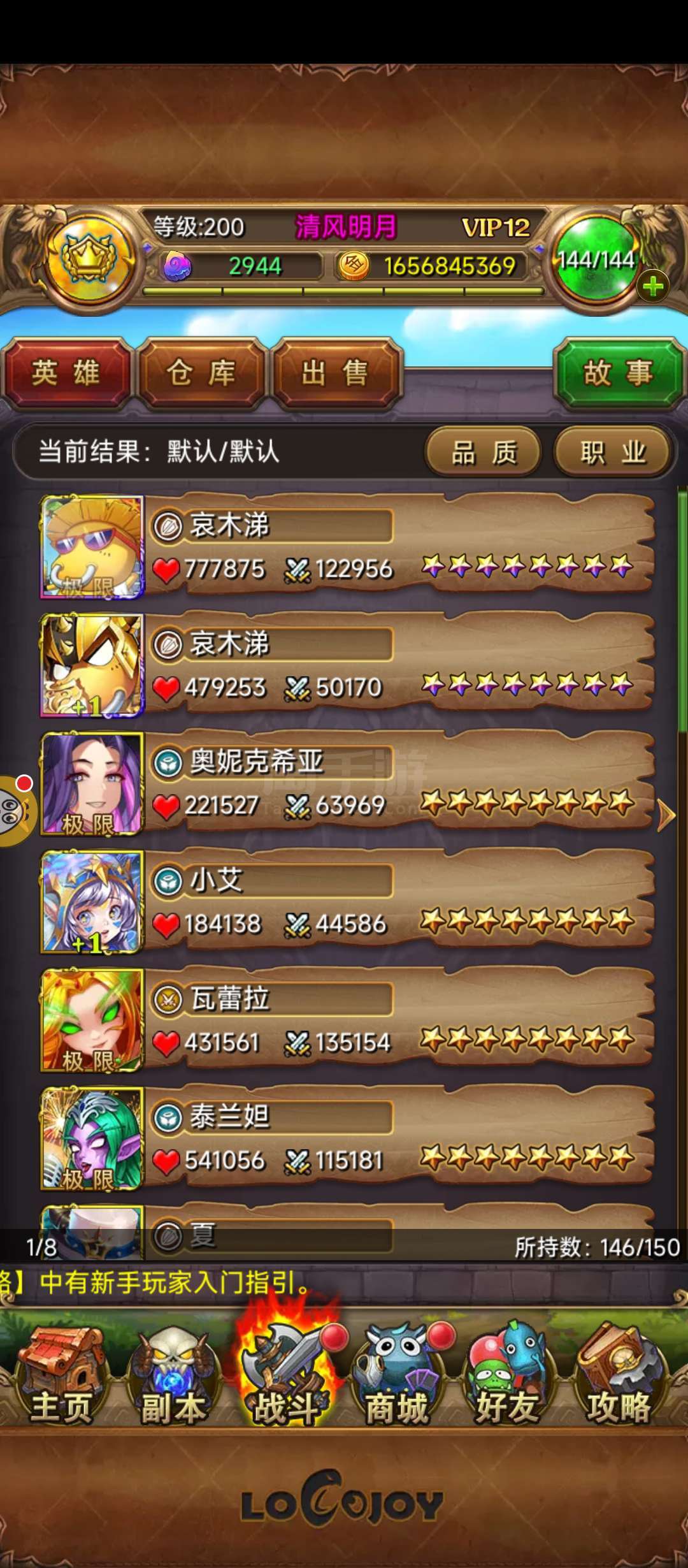Open the 攻略 guide book
Viewport: 688px width, 1568px height.
coord(618,1376)
